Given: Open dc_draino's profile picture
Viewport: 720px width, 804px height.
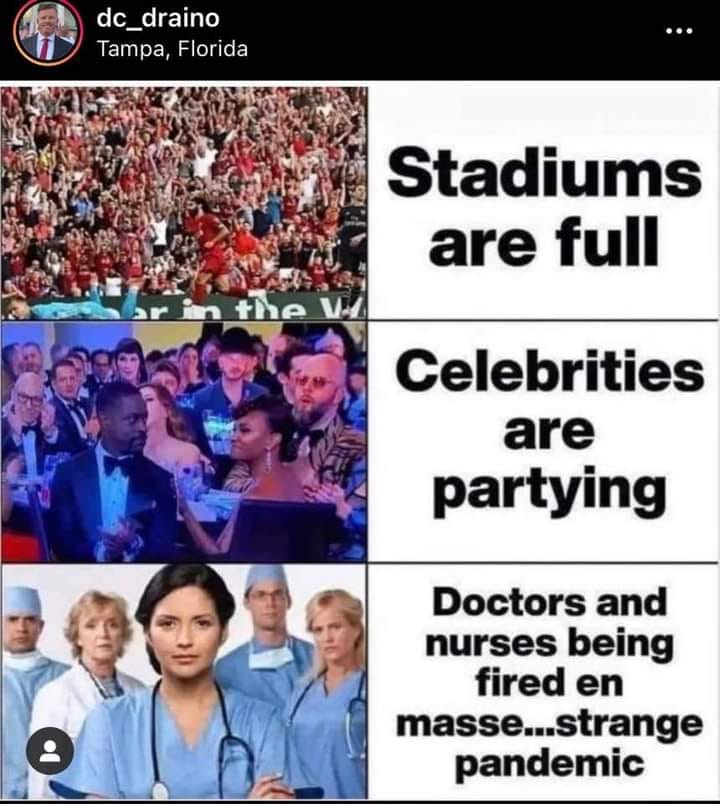Looking at the screenshot, I should pyautogui.click(x=45, y=33).
